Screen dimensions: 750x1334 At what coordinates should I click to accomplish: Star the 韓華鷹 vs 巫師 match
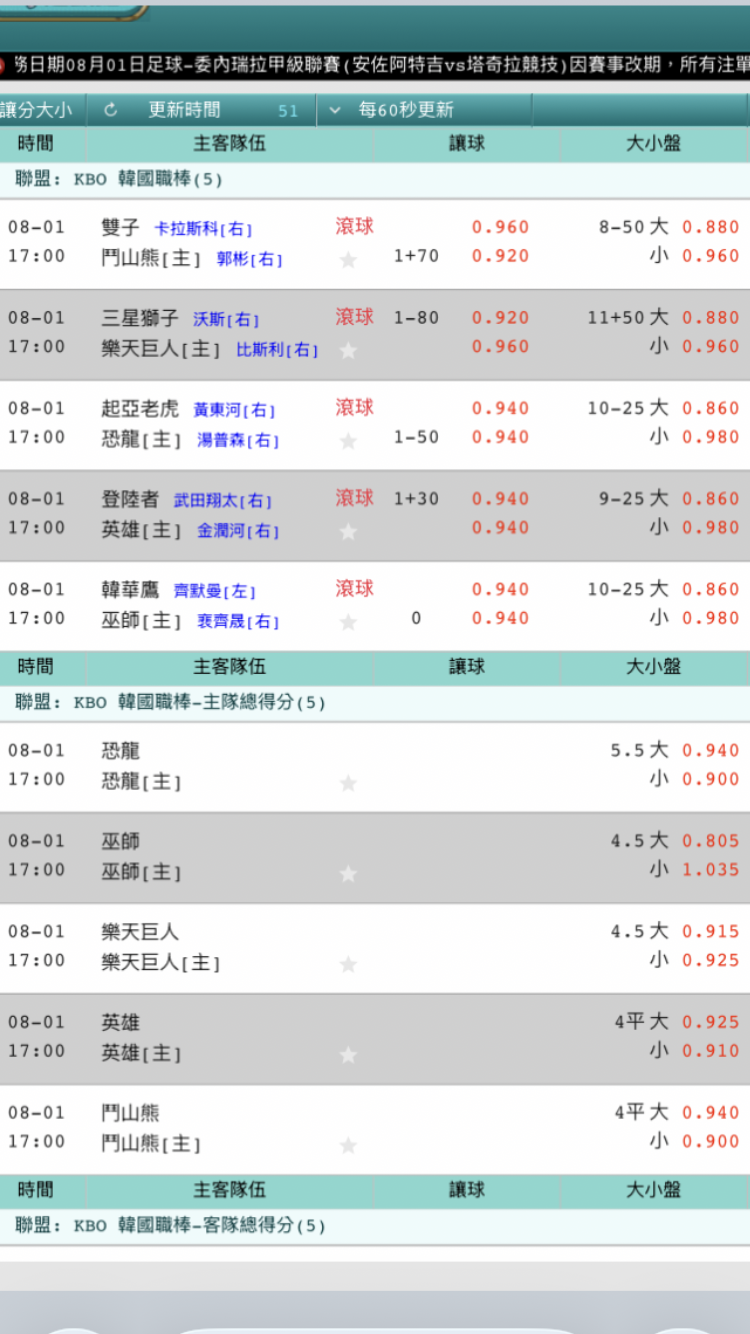click(x=348, y=622)
